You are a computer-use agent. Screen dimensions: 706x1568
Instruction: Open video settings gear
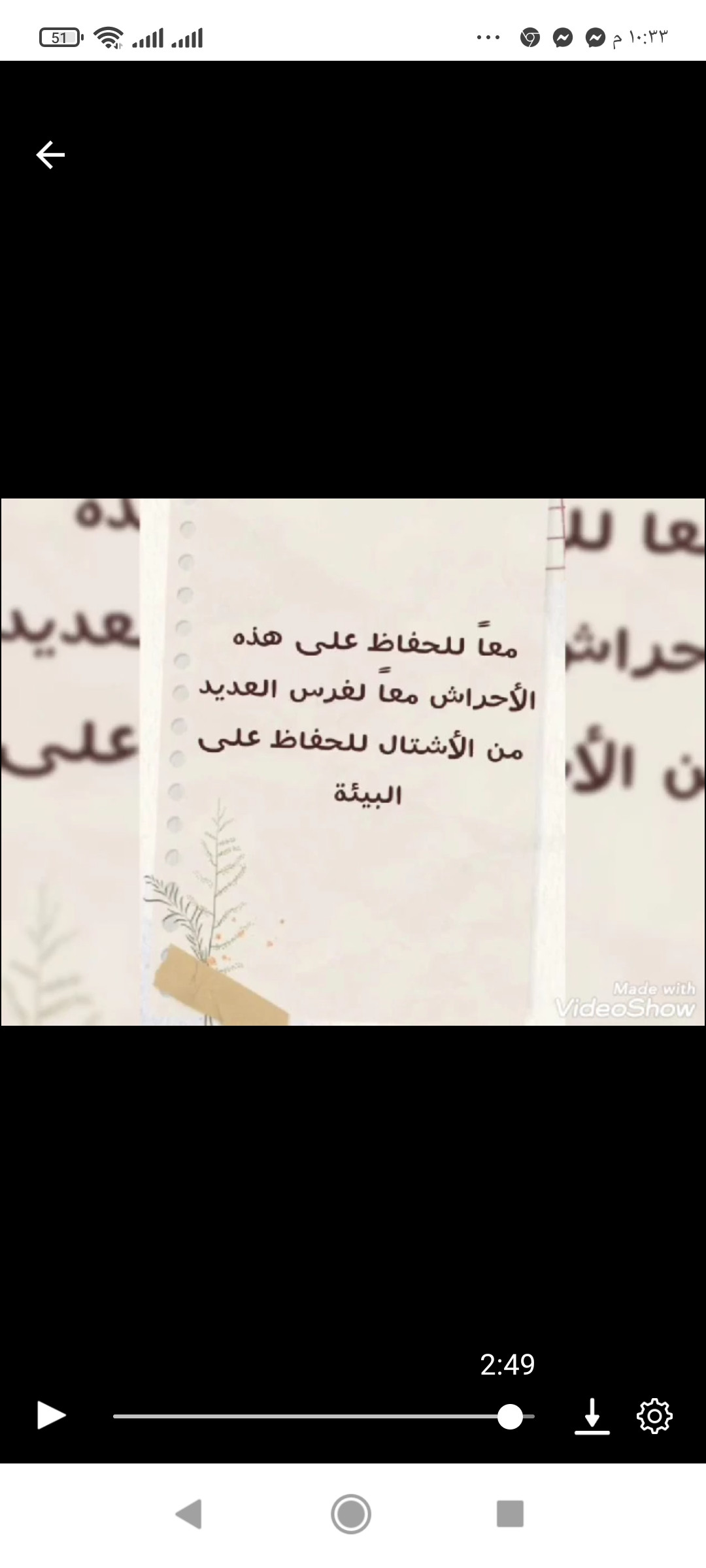click(x=654, y=1416)
